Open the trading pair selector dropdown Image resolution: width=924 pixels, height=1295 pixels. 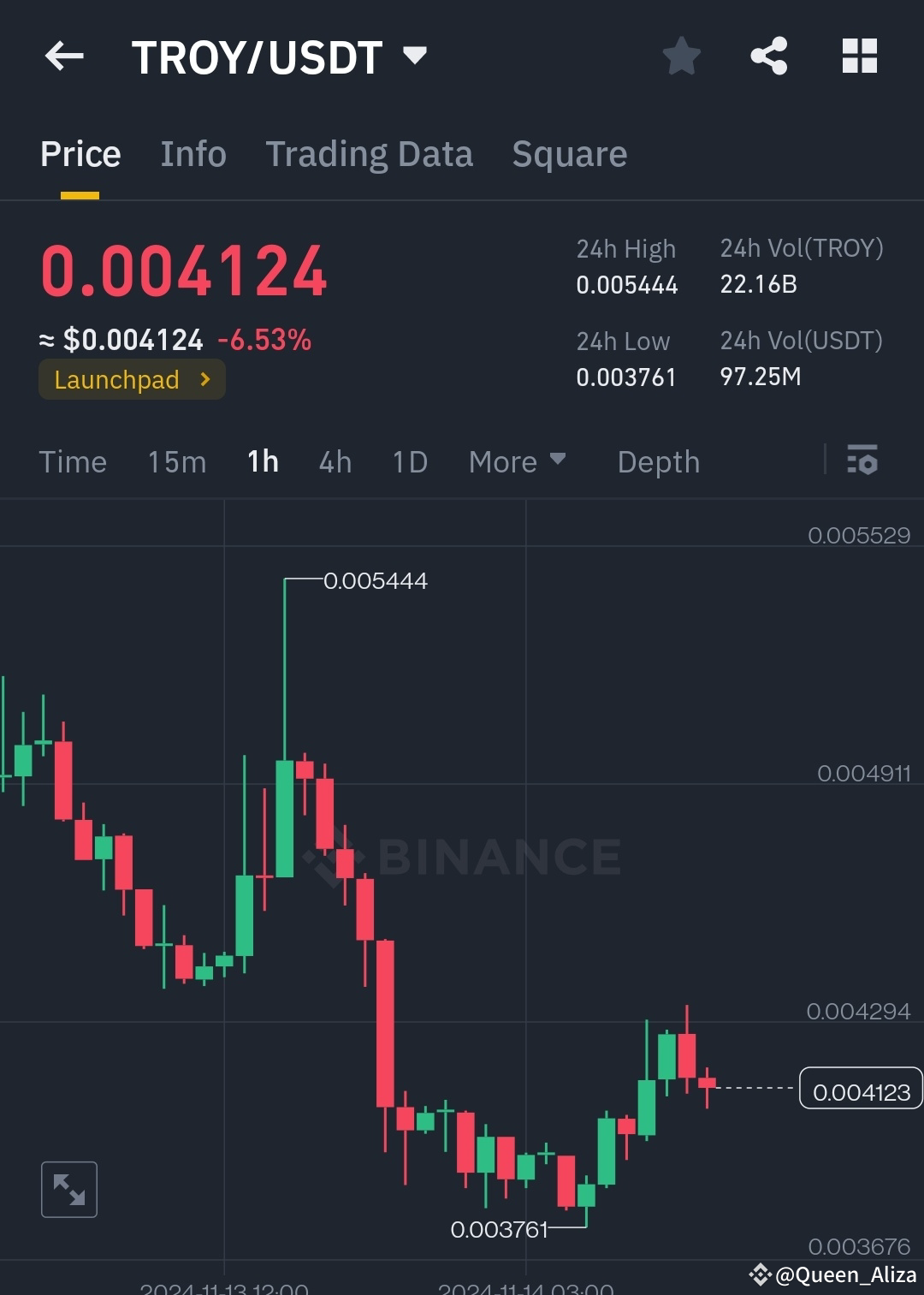click(x=416, y=54)
